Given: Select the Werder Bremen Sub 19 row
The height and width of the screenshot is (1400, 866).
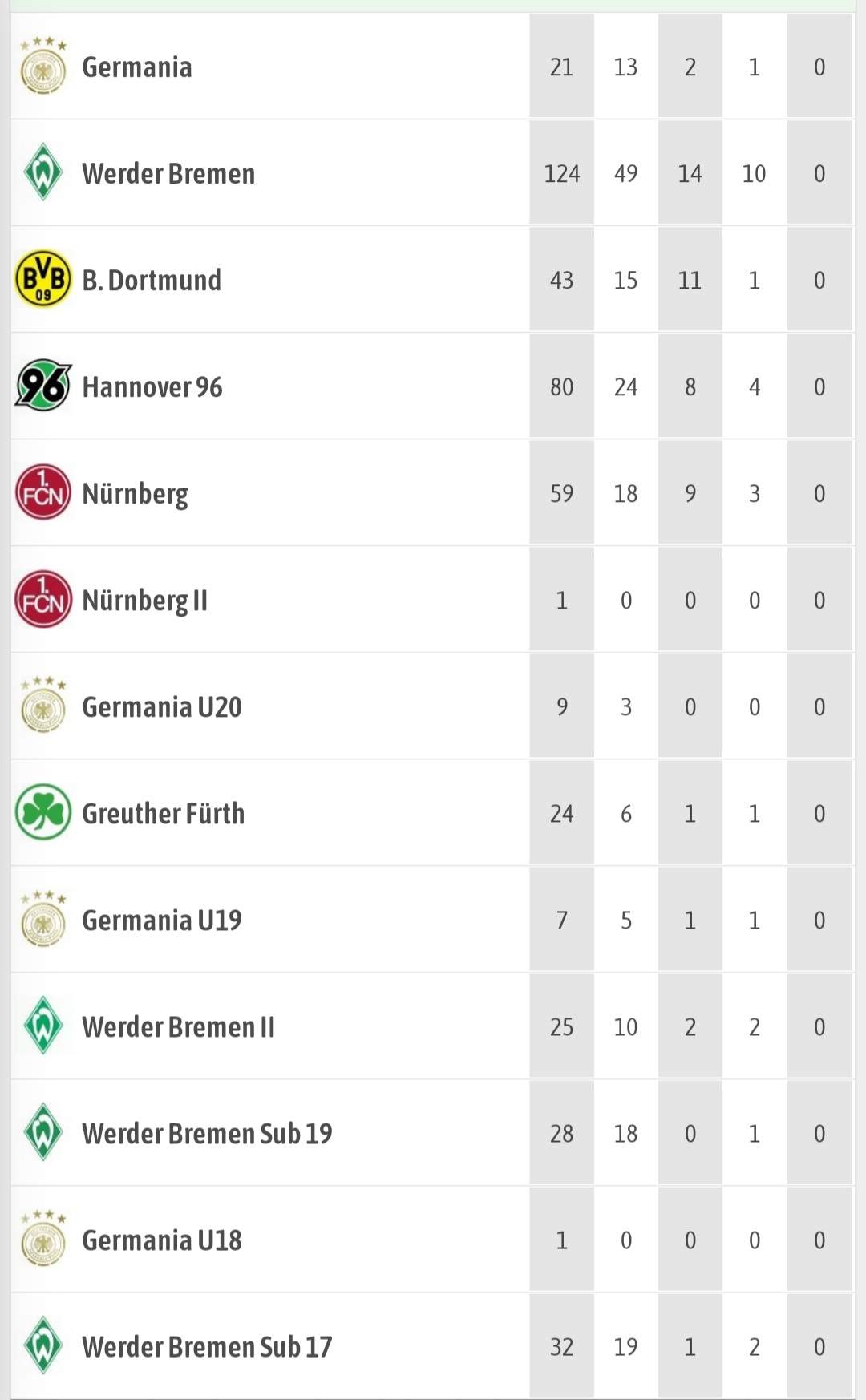Looking at the screenshot, I should tap(432, 1133).
